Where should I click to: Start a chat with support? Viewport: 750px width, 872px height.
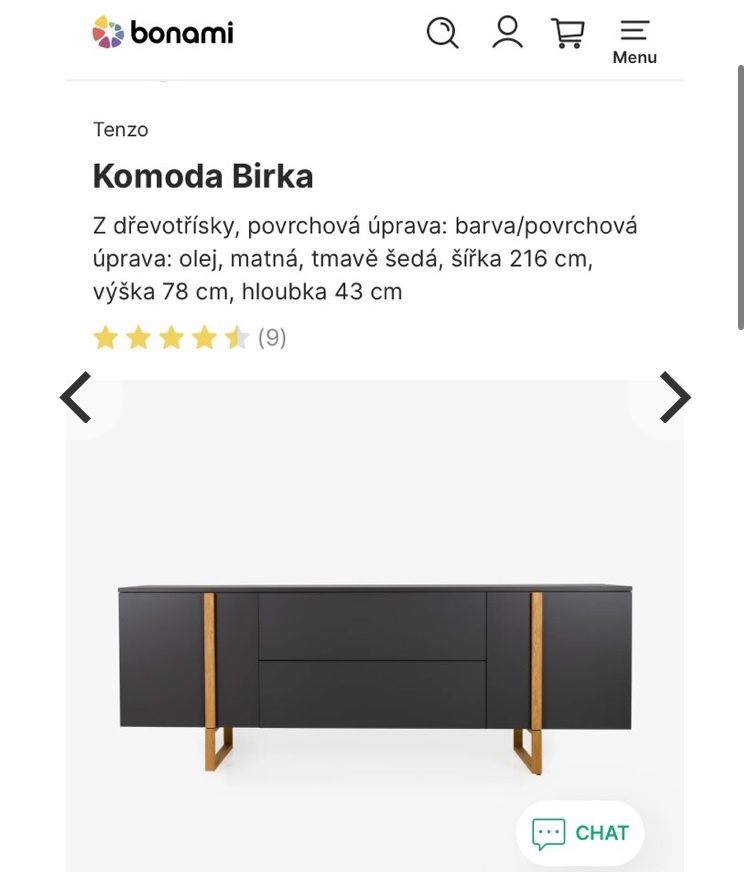(x=580, y=833)
